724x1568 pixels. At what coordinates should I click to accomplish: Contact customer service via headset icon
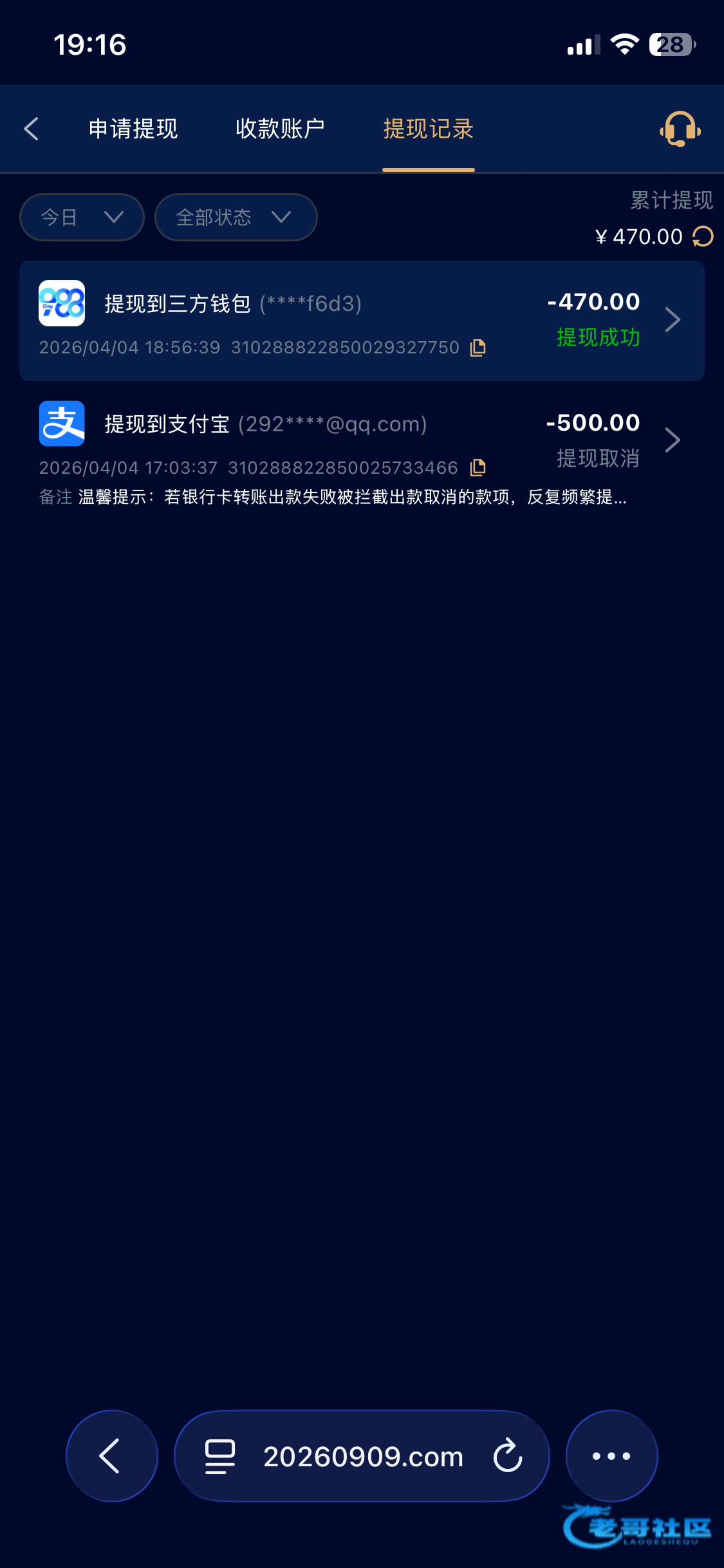point(680,129)
